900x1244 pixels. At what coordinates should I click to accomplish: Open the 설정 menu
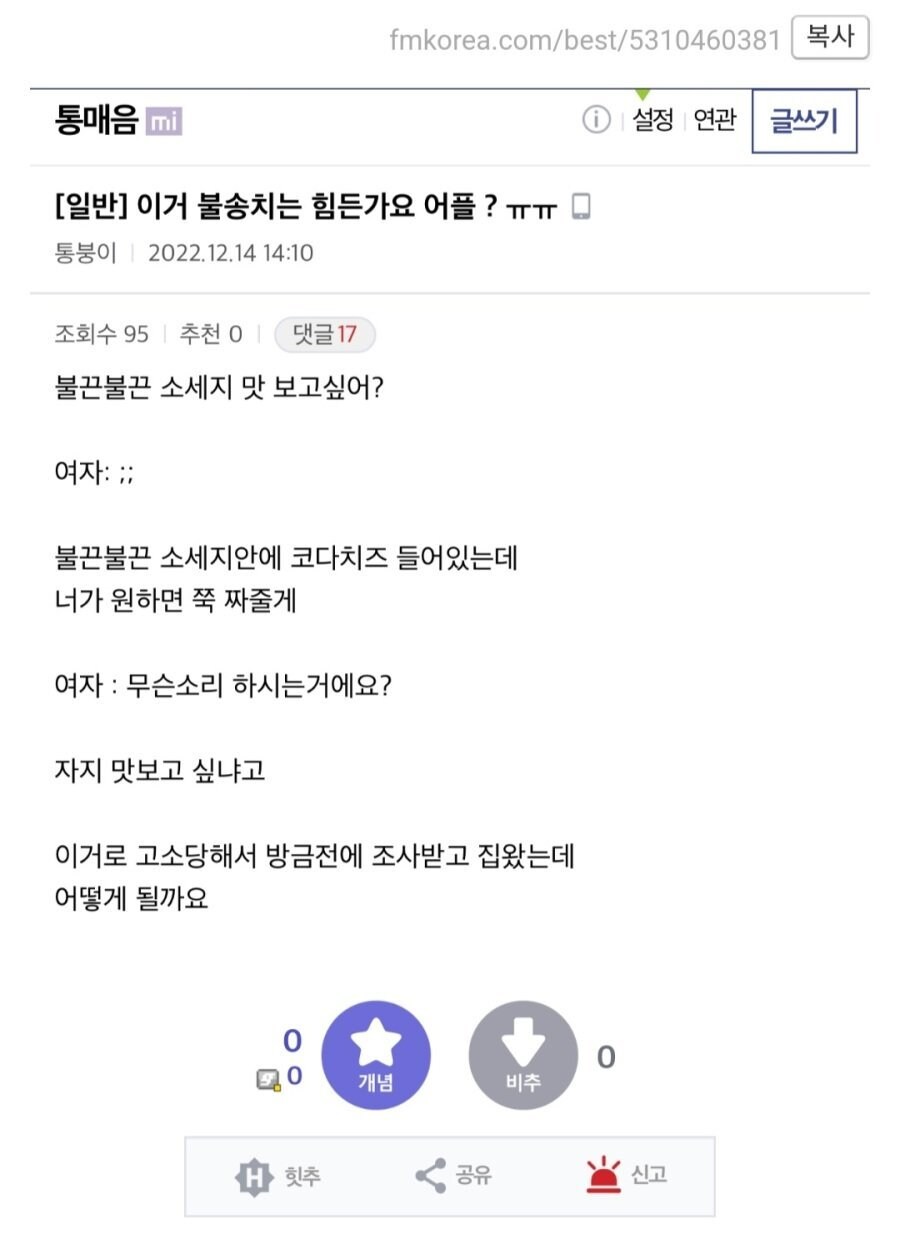[651, 120]
